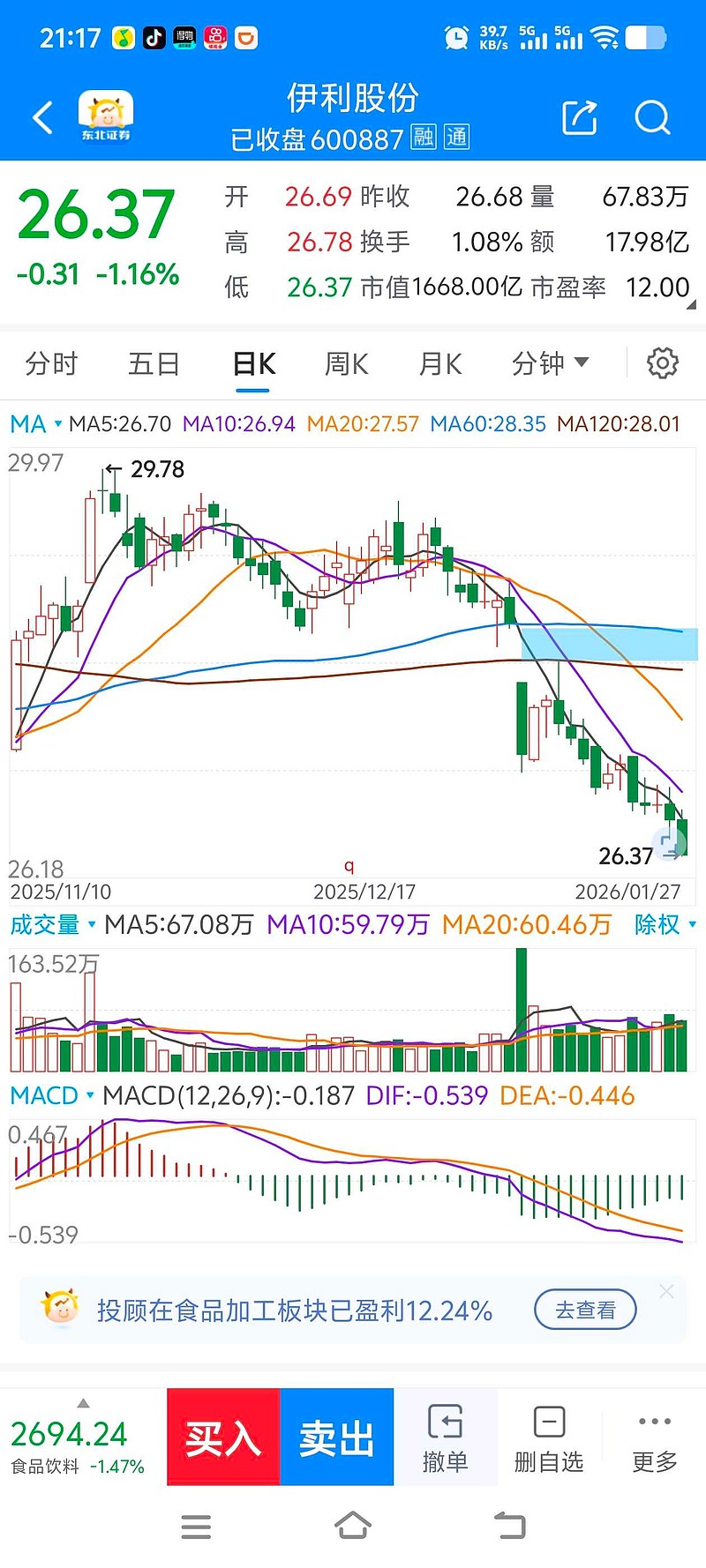Open the MACD indicator dropdown
This screenshot has width=706, height=1568.
(x=51, y=1095)
